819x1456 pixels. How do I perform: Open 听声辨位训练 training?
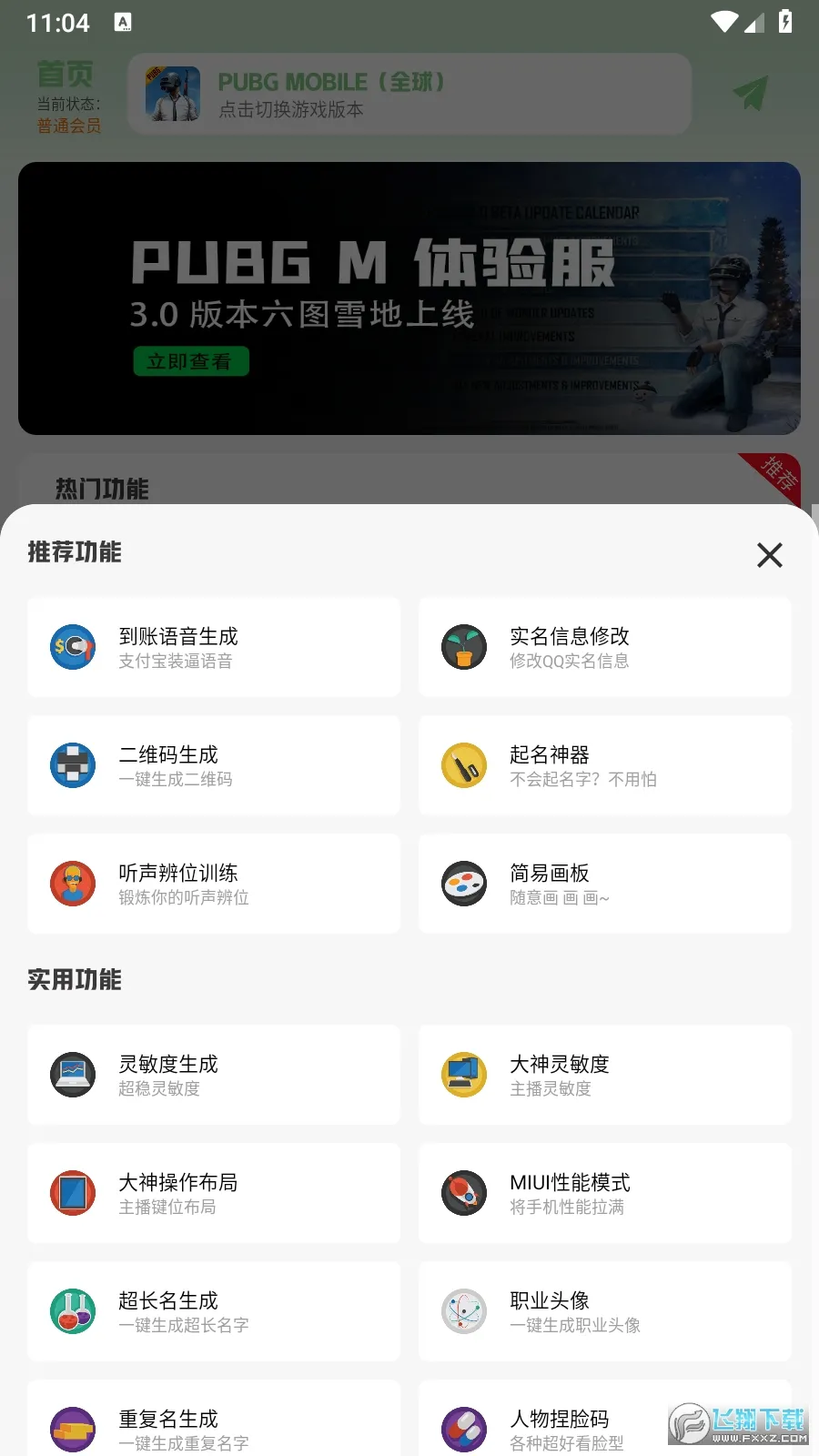click(214, 884)
